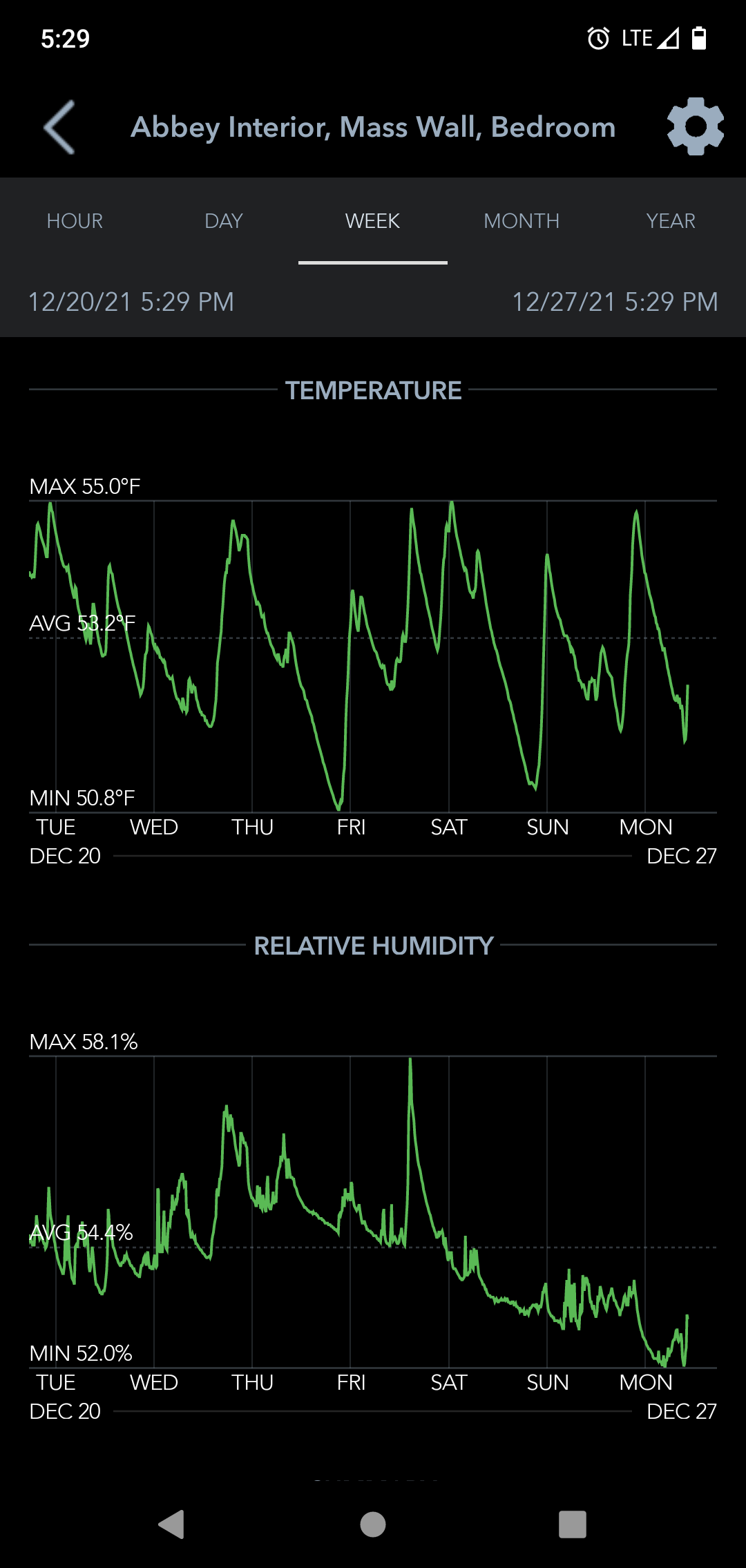Go back using the top-left arrow
Viewport: 746px width, 1568px height.
[59, 127]
